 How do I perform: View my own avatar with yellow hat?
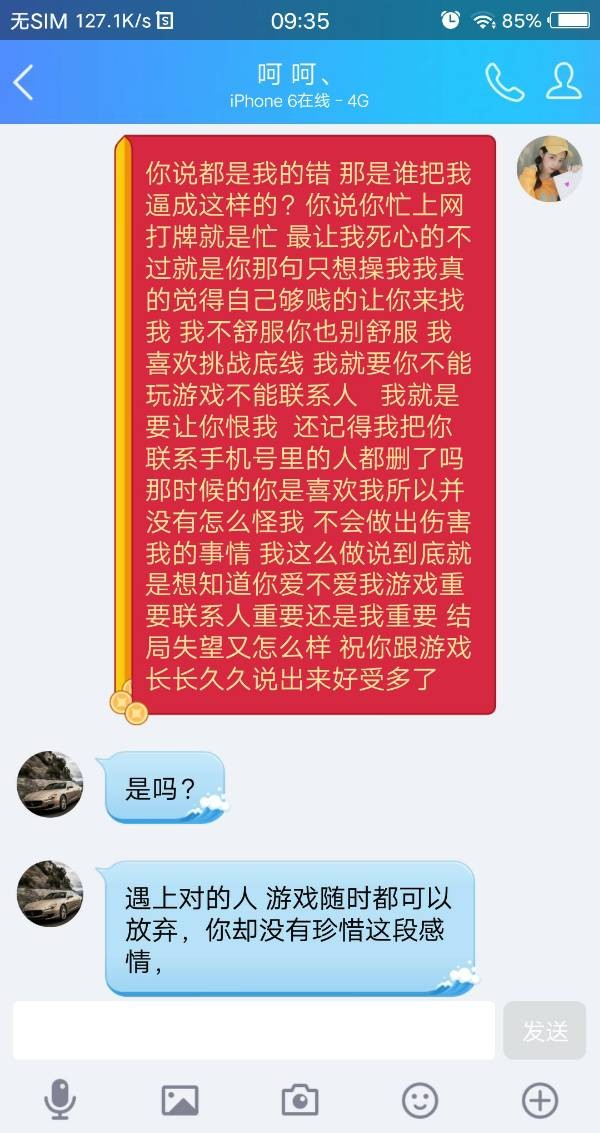coord(549,169)
